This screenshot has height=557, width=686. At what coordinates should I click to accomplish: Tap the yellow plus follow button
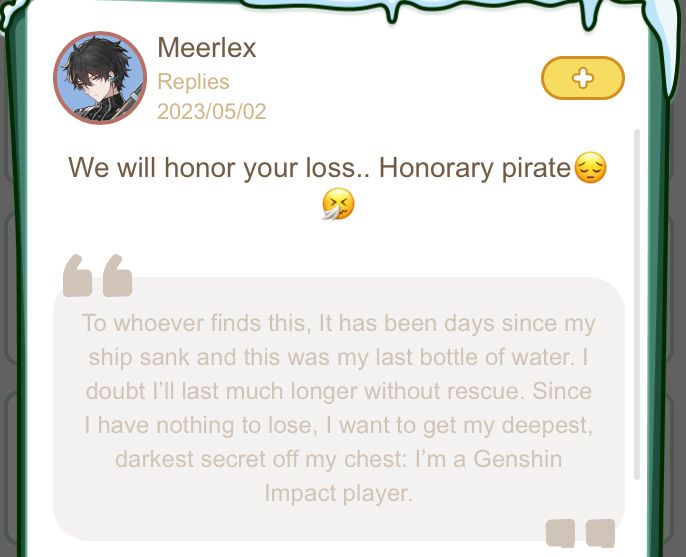click(x=582, y=79)
